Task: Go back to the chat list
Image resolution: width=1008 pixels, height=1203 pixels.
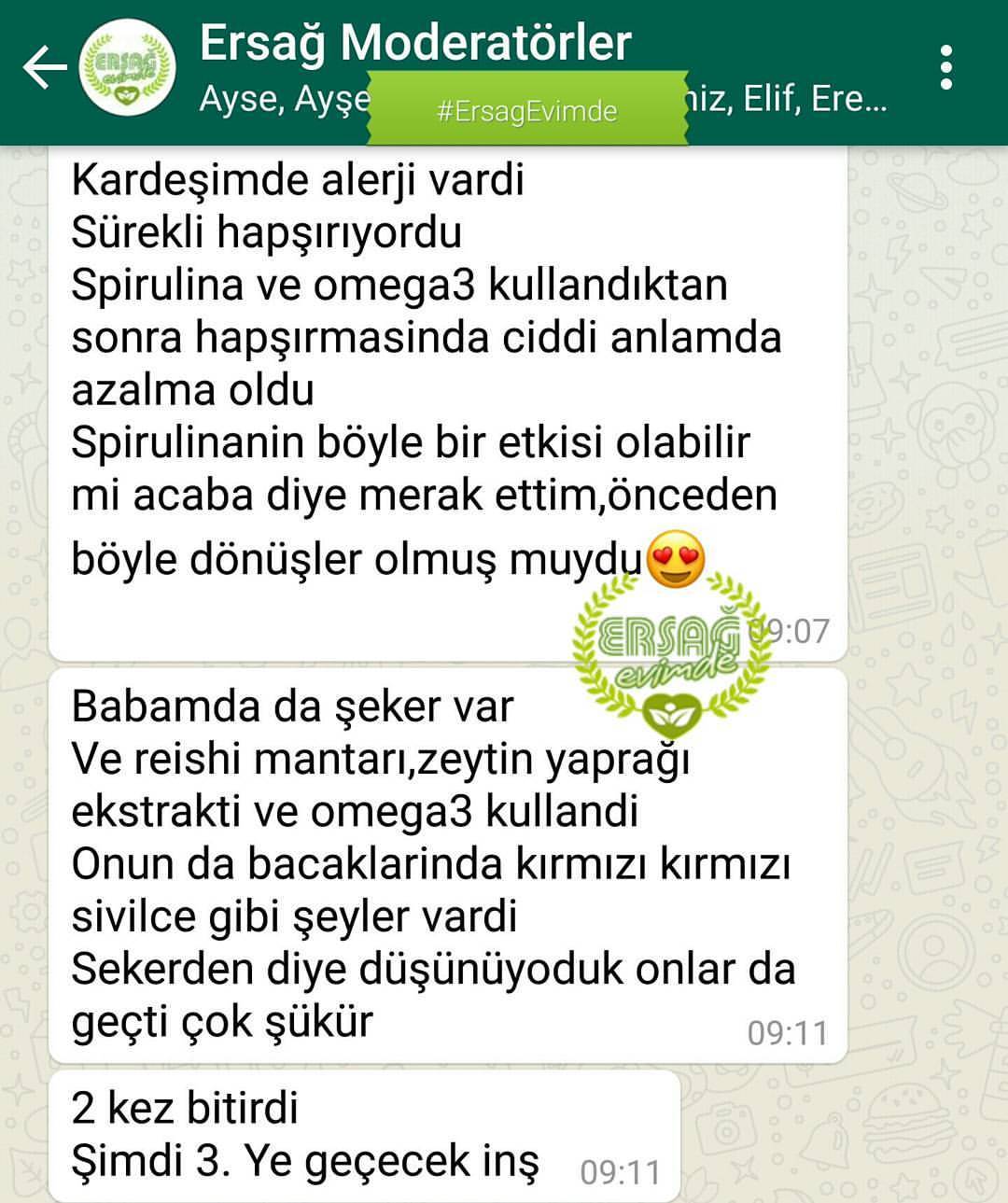Action: point(44,68)
